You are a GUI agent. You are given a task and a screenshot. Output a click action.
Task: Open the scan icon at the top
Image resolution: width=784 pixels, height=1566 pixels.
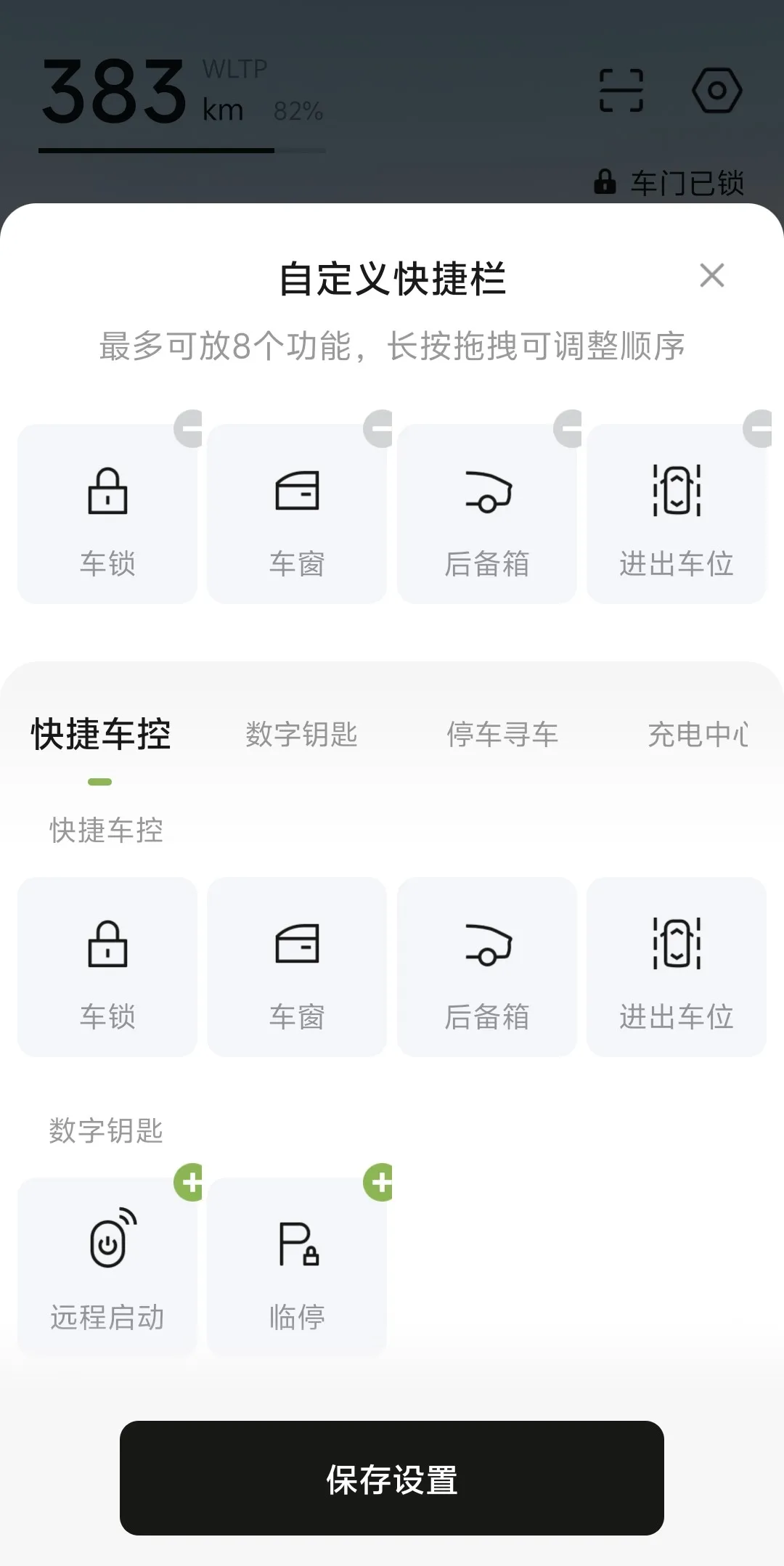(x=621, y=90)
